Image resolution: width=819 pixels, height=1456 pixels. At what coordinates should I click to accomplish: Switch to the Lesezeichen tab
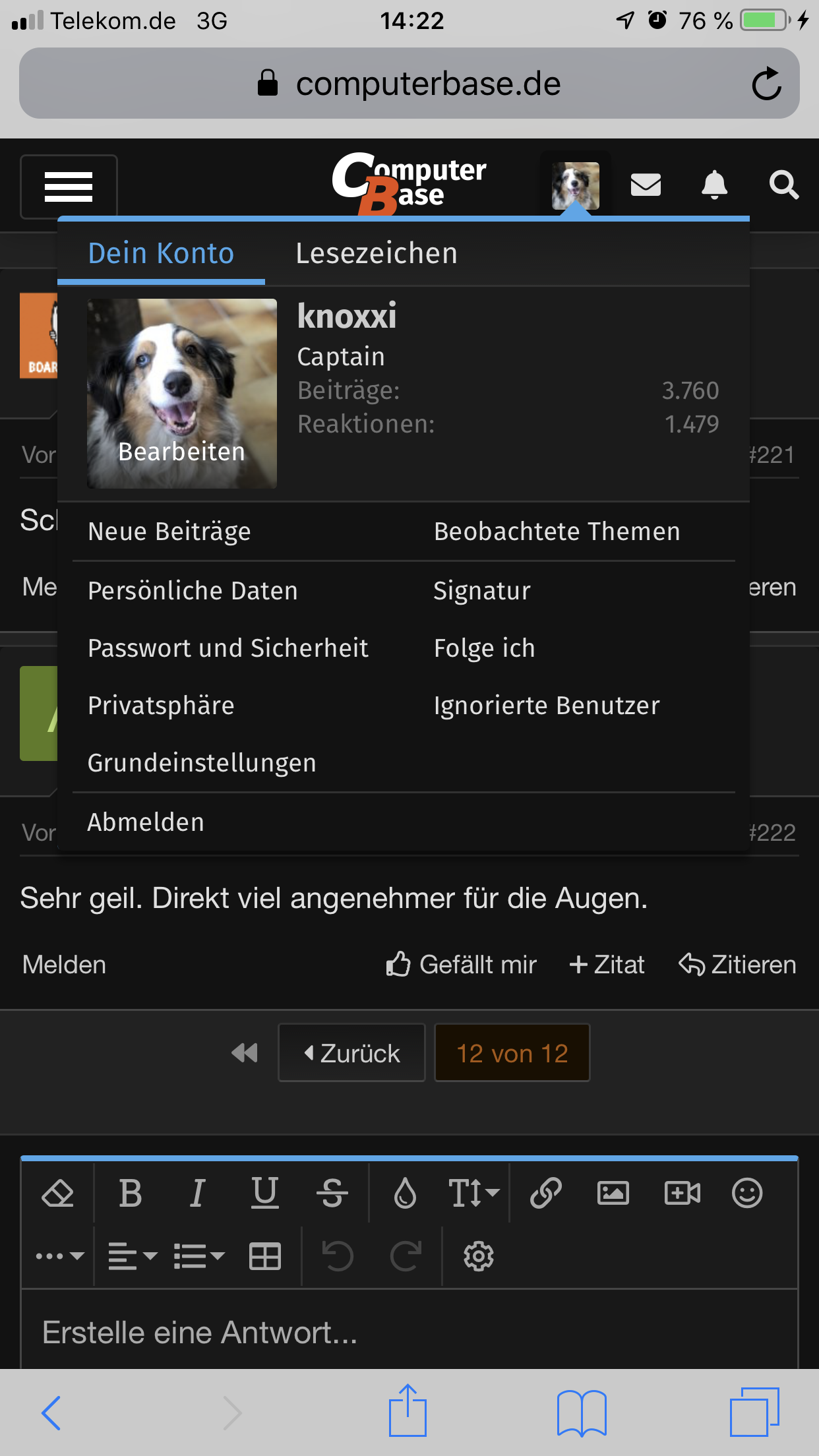[x=376, y=254]
